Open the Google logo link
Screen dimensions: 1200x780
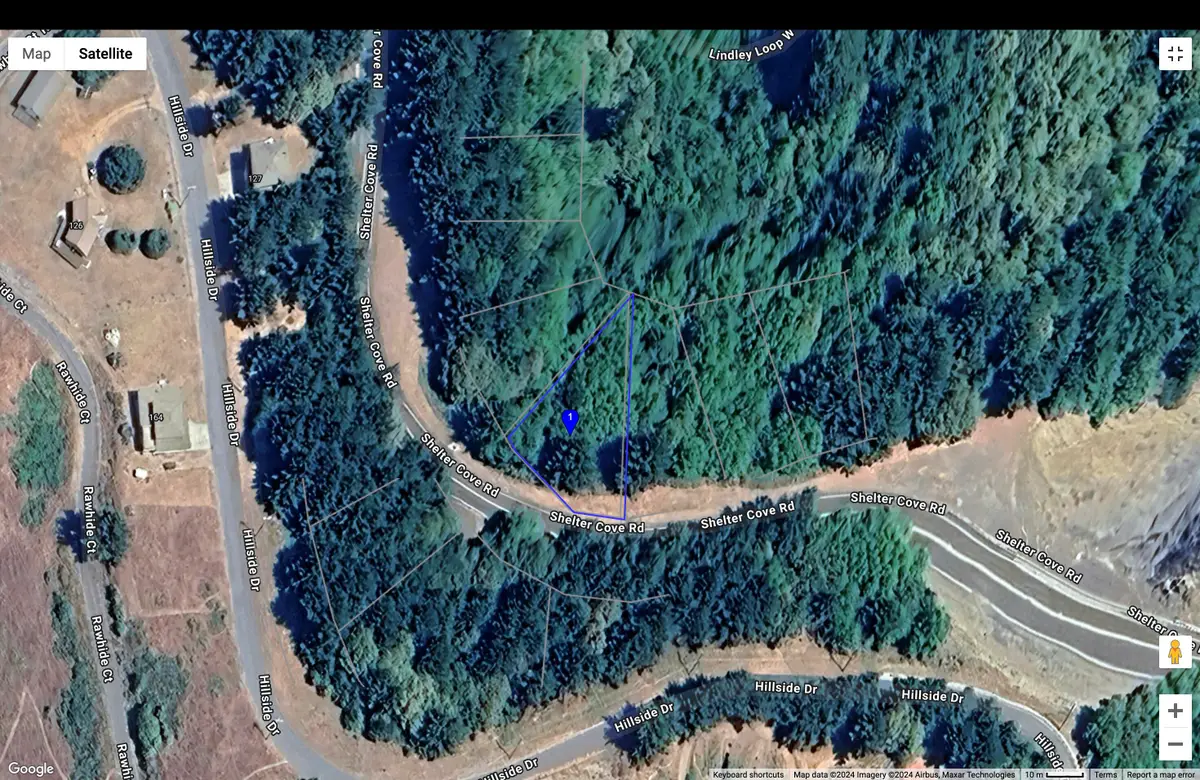31,768
